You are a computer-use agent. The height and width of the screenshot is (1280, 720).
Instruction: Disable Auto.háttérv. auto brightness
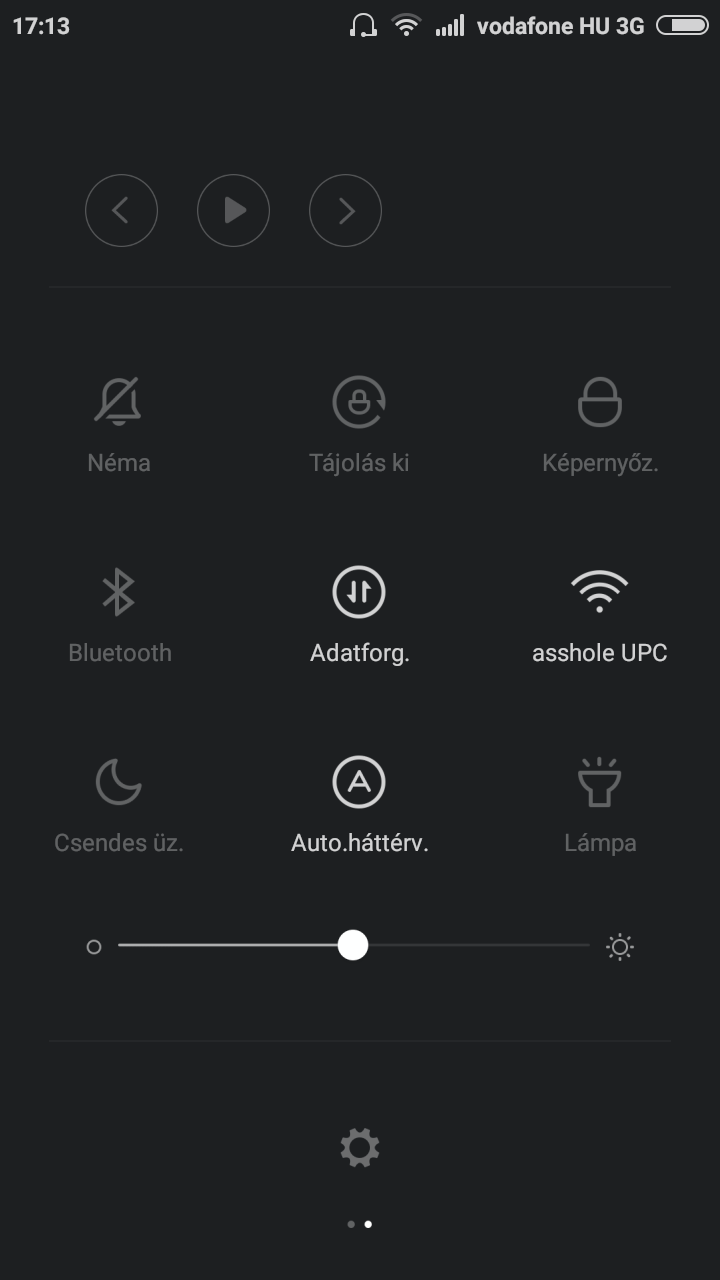pos(359,782)
